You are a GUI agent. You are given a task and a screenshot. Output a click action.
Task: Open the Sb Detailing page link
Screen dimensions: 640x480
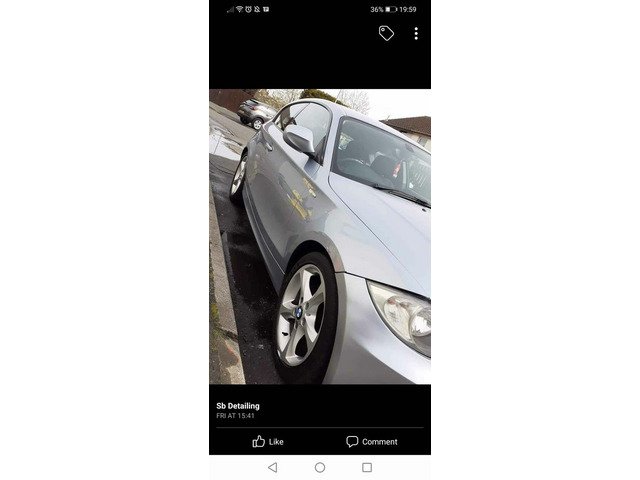[x=238, y=406]
